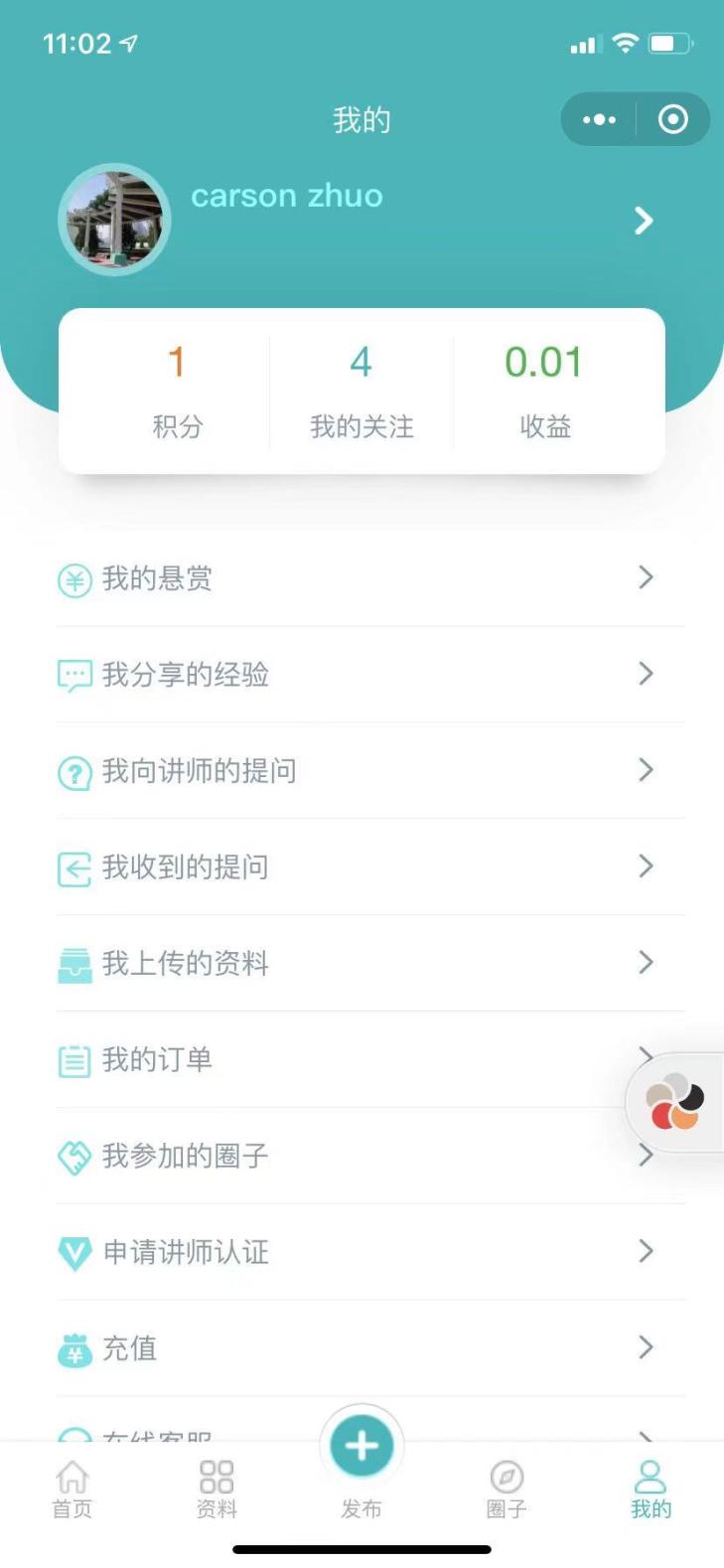This screenshot has height=1568, width=724.
Task: Switch to the 资料 tab
Action: click(217, 1490)
